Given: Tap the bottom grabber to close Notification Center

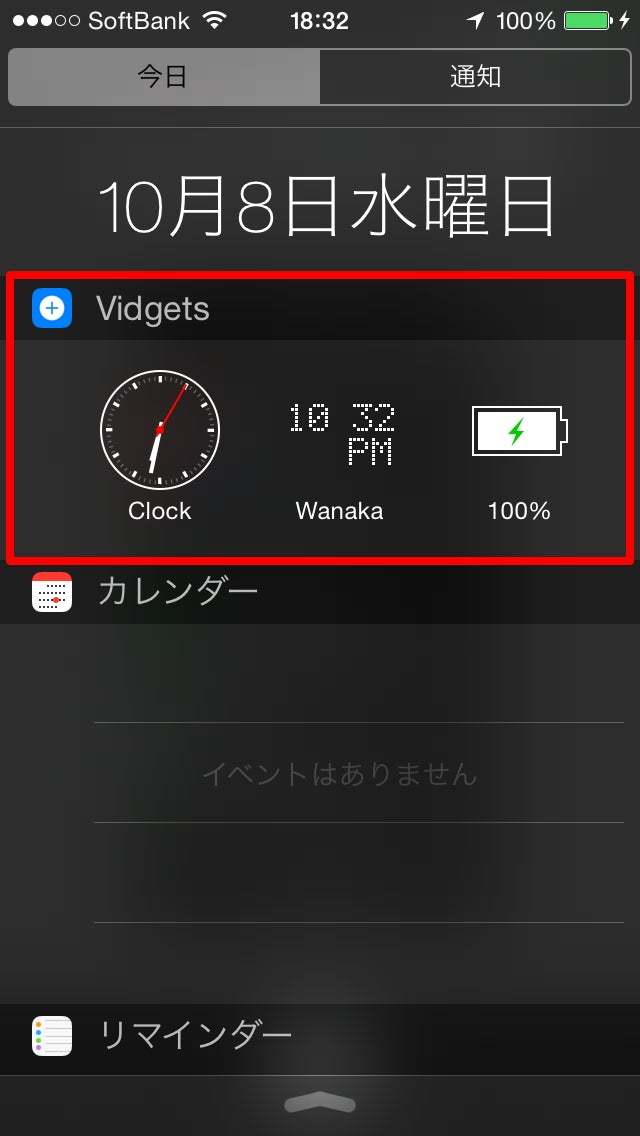Looking at the screenshot, I should [320, 1103].
